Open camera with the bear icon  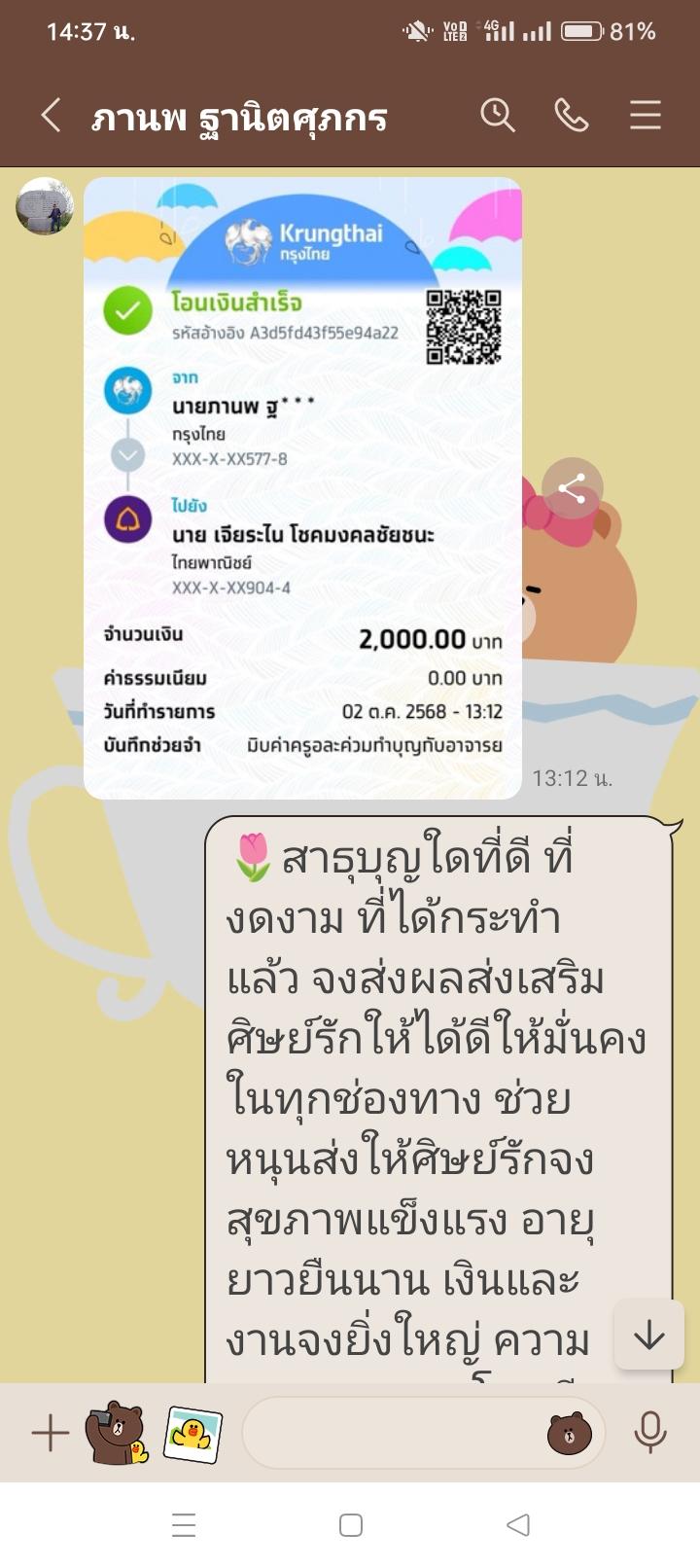[118, 1433]
